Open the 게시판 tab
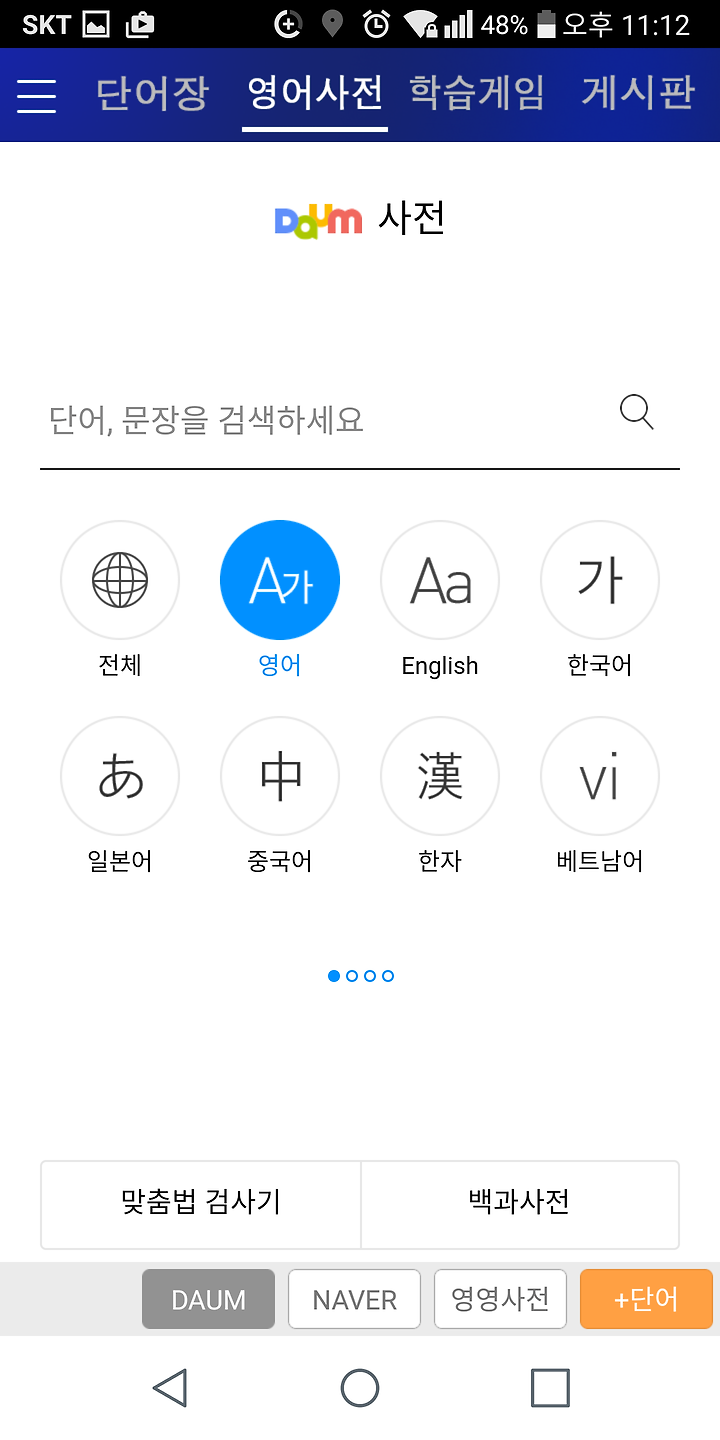The image size is (720, 1440). (638, 94)
